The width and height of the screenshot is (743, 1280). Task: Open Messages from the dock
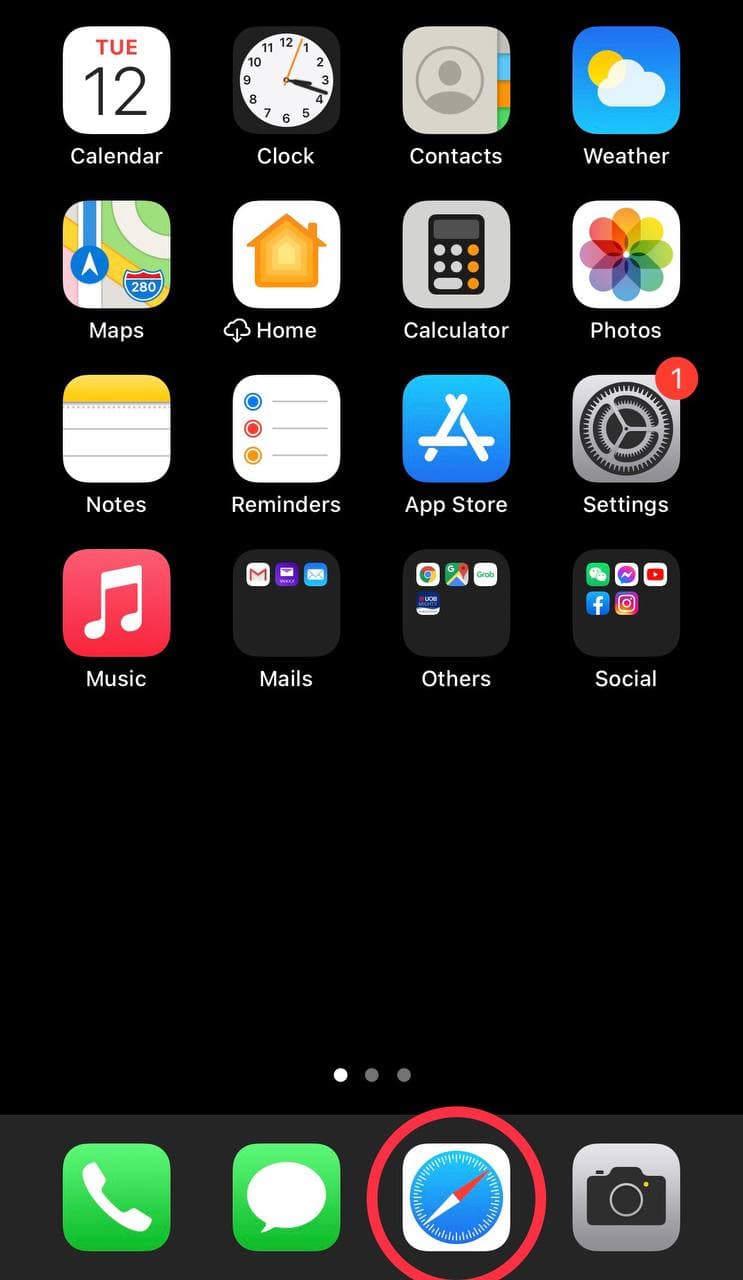point(286,1197)
